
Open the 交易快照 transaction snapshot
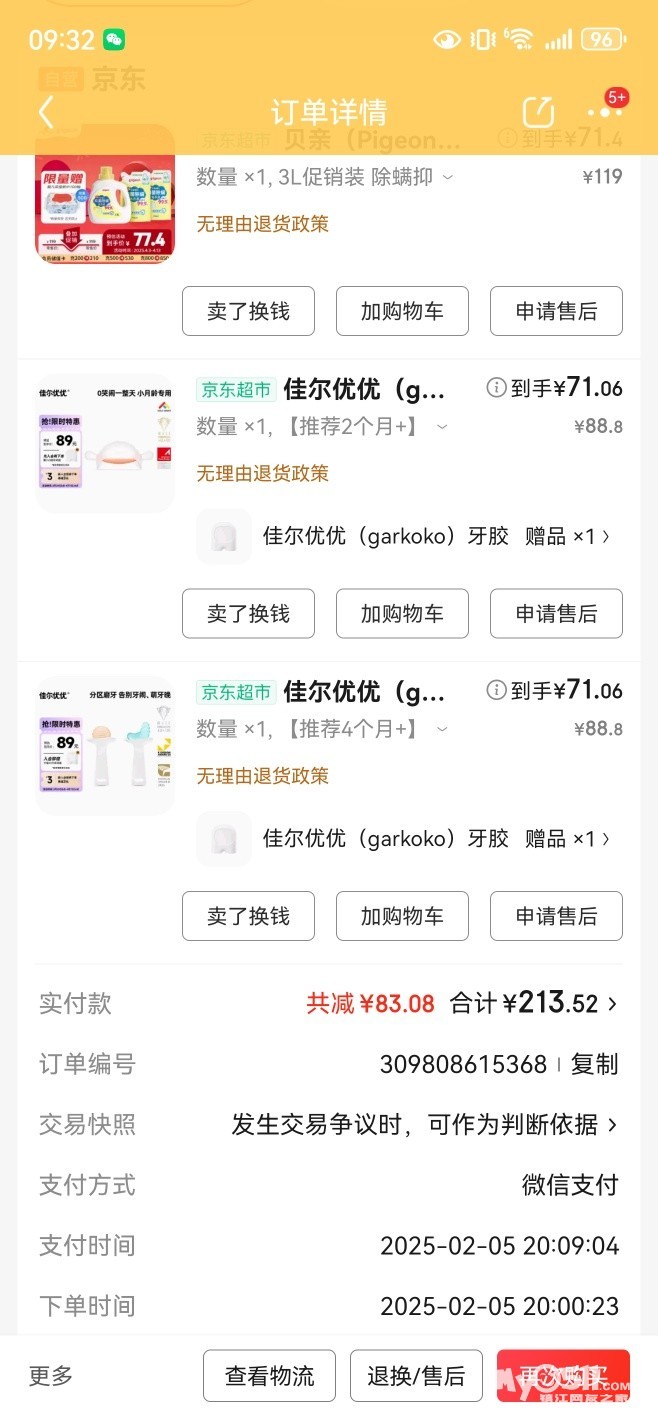click(425, 1125)
